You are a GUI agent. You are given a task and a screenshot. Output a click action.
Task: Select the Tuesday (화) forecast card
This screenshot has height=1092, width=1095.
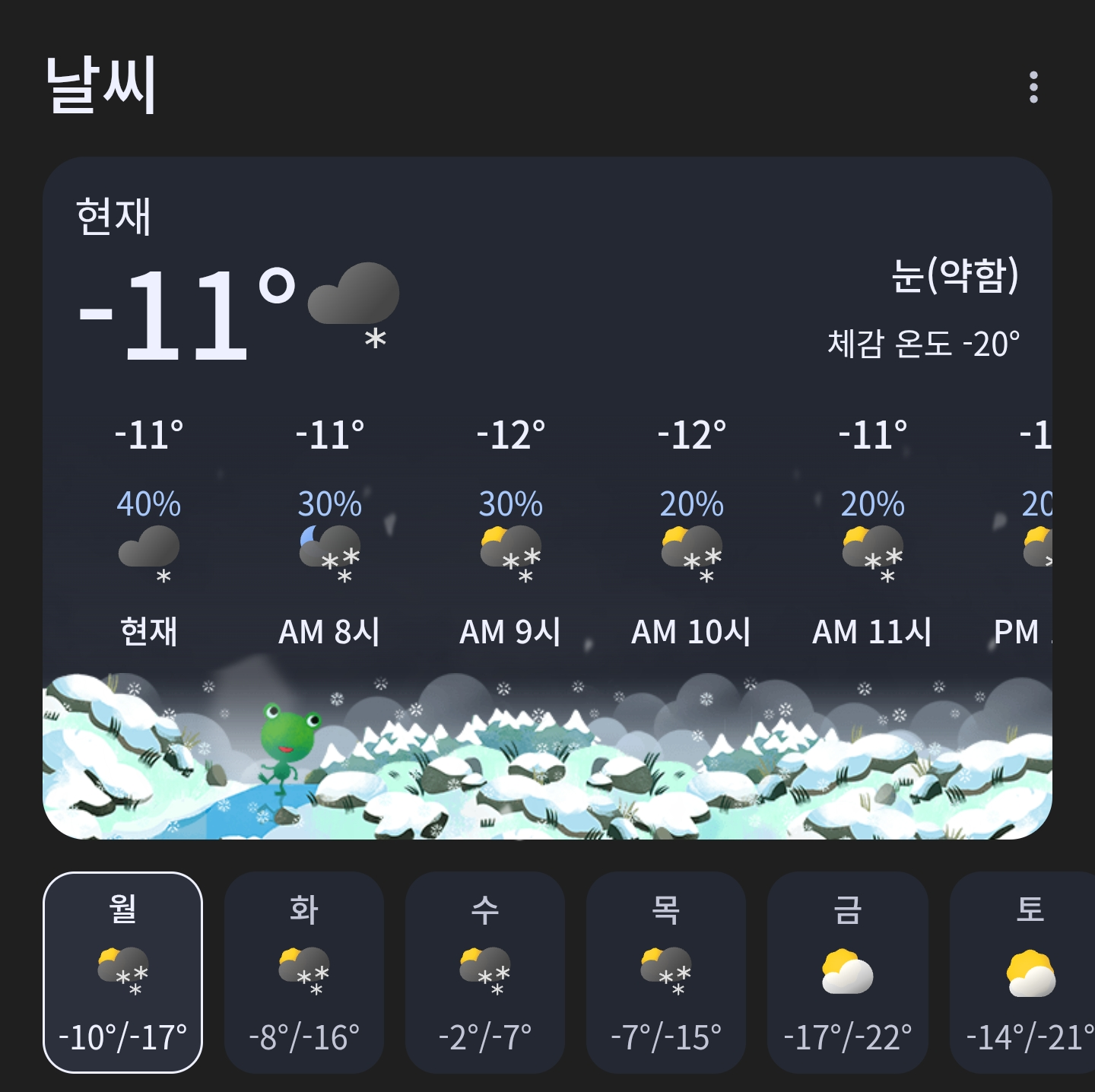click(303, 972)
